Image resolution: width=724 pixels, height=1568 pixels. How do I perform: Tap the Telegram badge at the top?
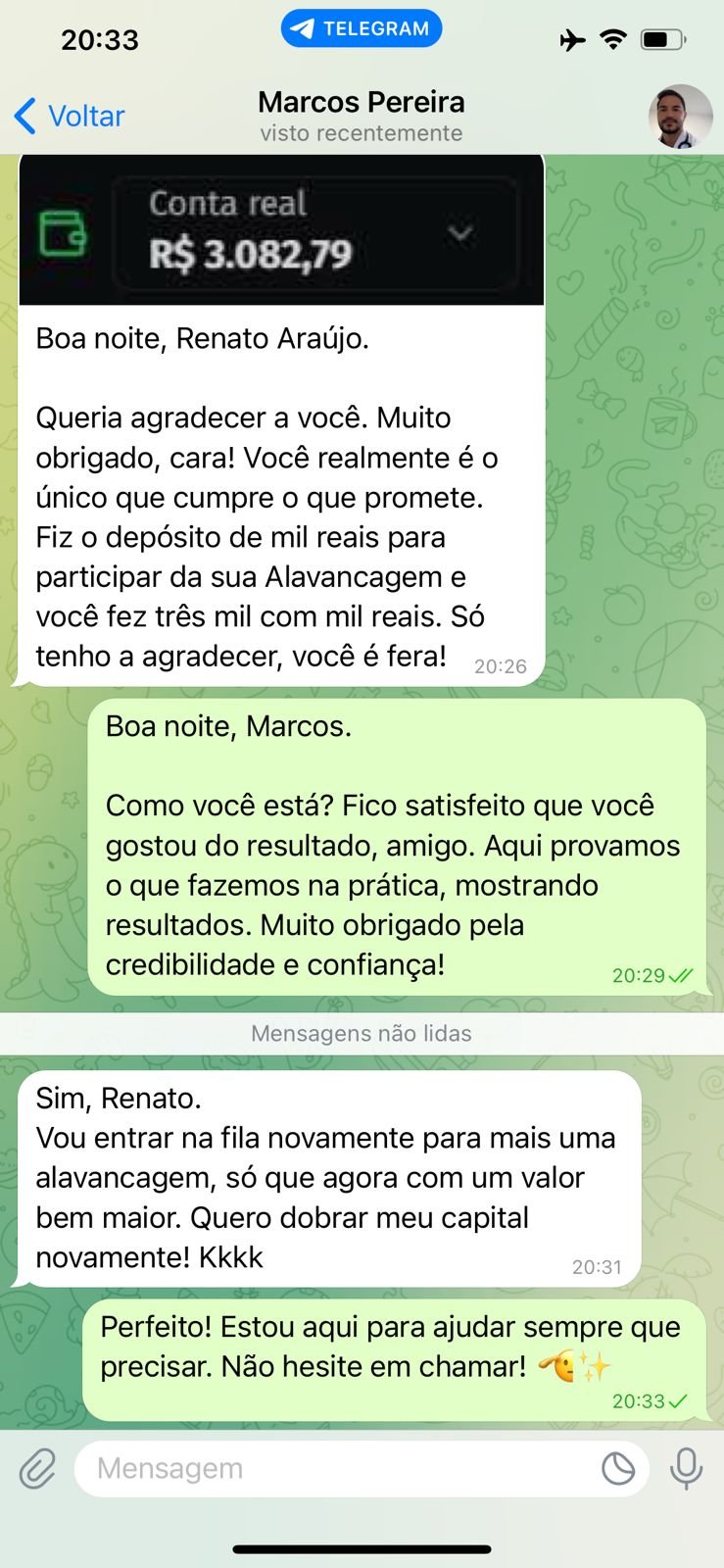click(x=362, y=27)
